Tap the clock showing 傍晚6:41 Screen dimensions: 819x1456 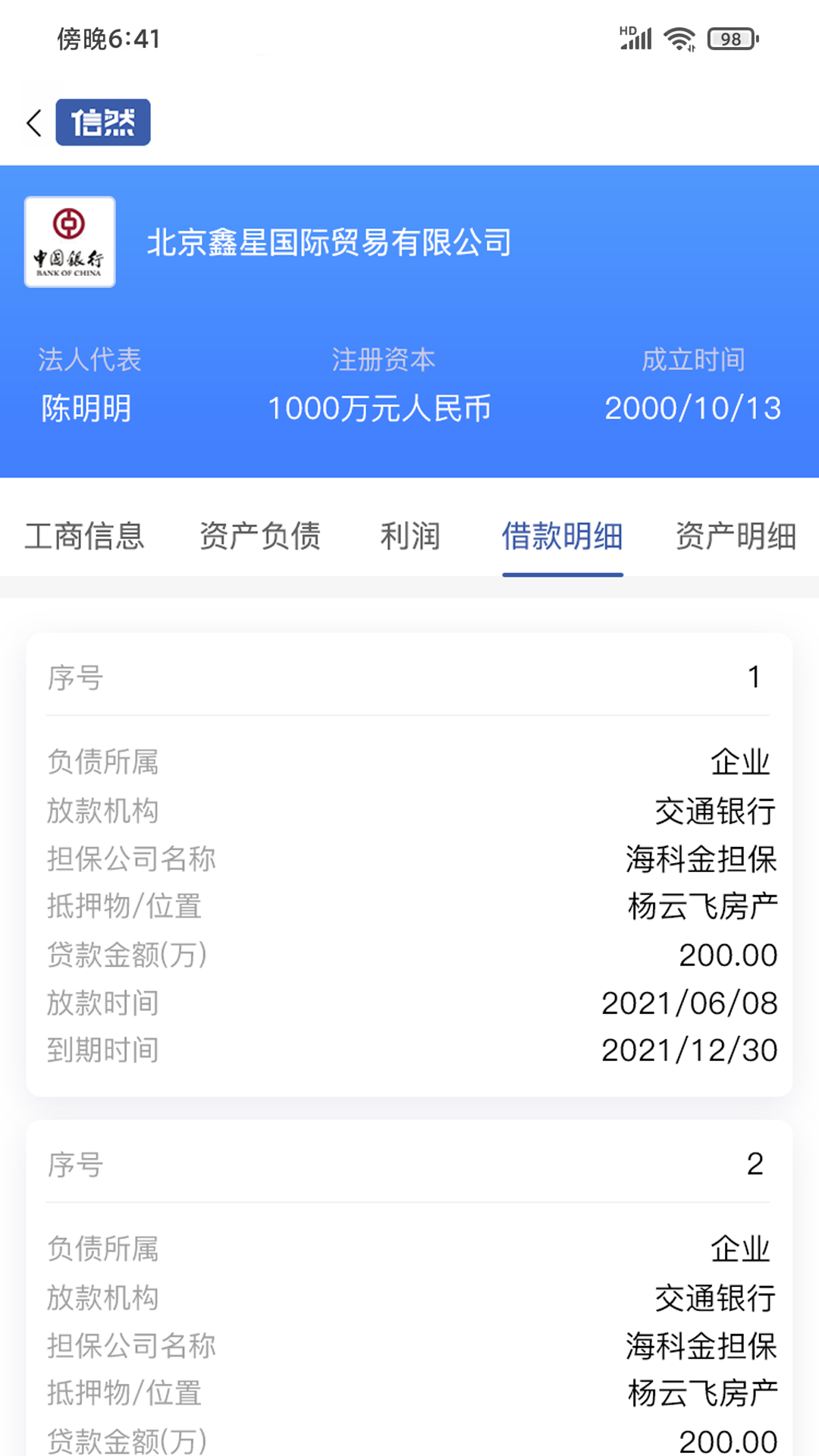tap(108, 37)
